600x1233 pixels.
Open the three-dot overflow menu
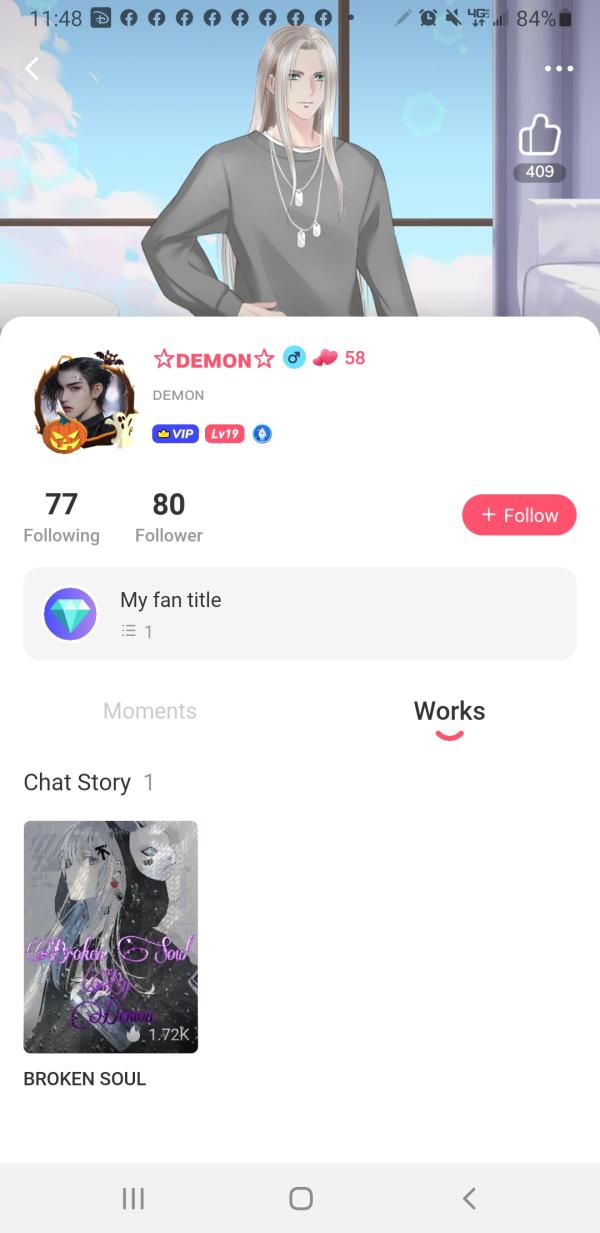[558, 68]
